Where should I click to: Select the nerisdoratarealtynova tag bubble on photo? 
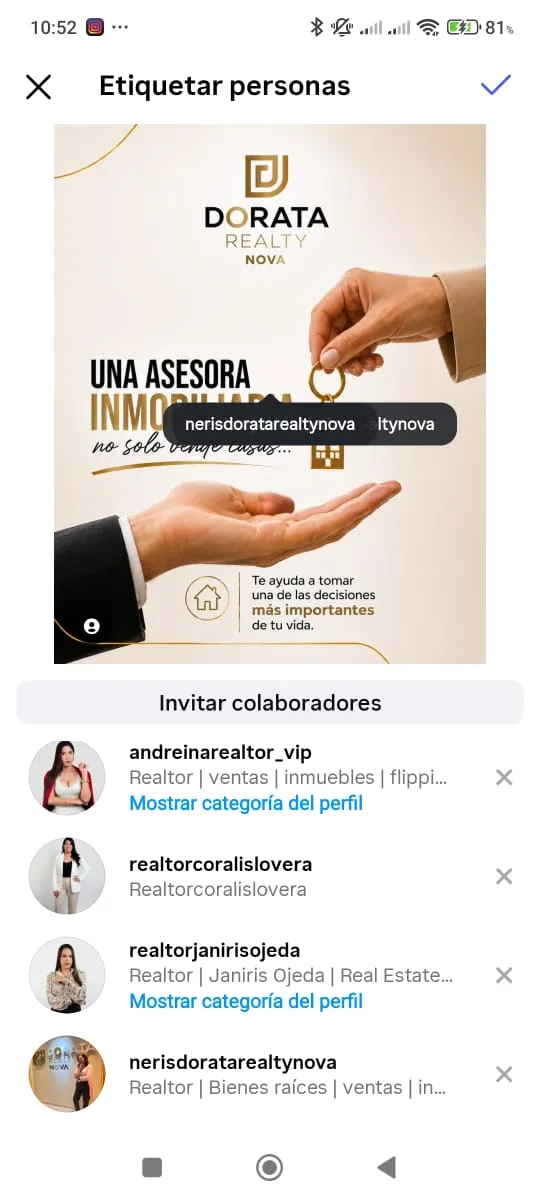point(269,424)
